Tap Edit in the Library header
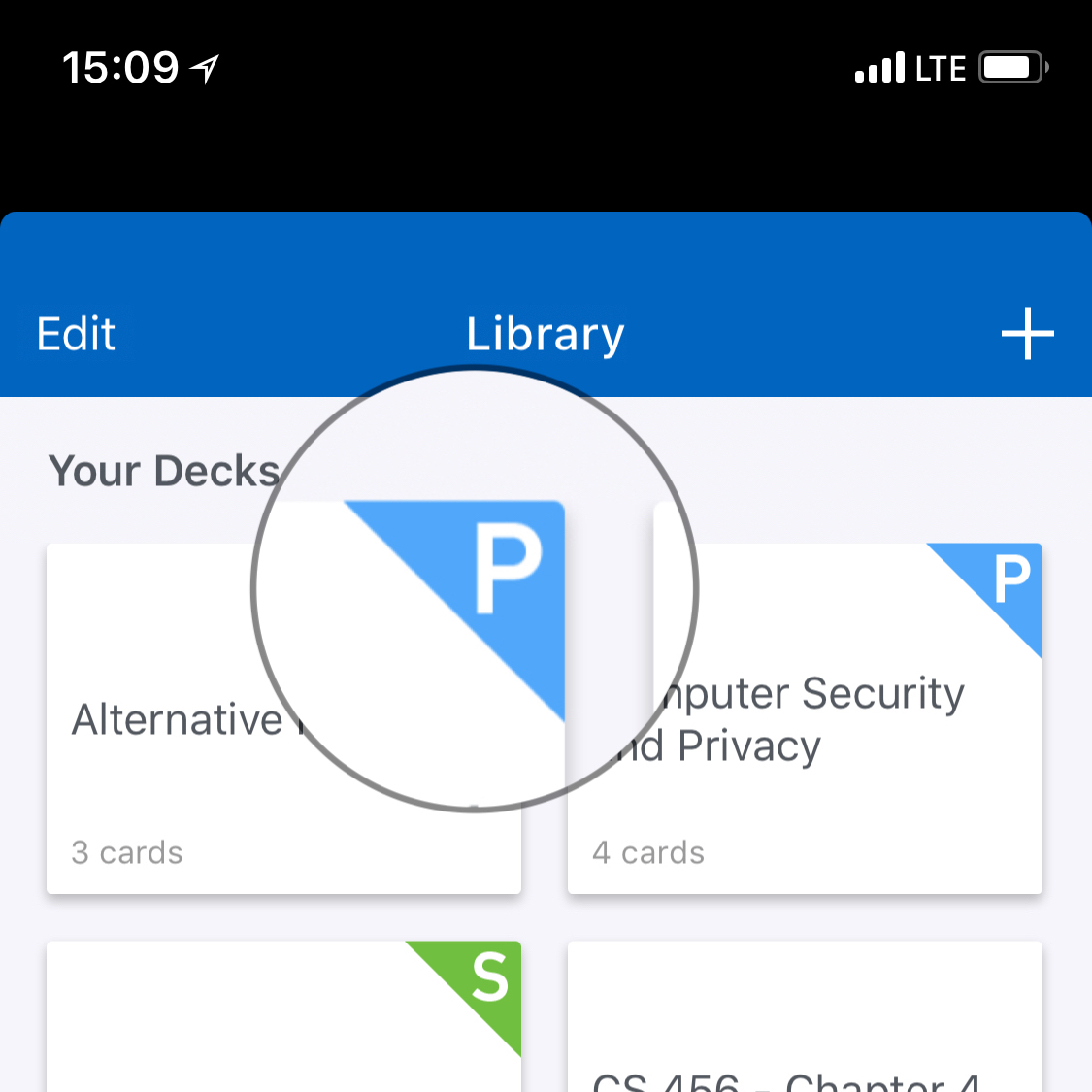 pos(76,335)
